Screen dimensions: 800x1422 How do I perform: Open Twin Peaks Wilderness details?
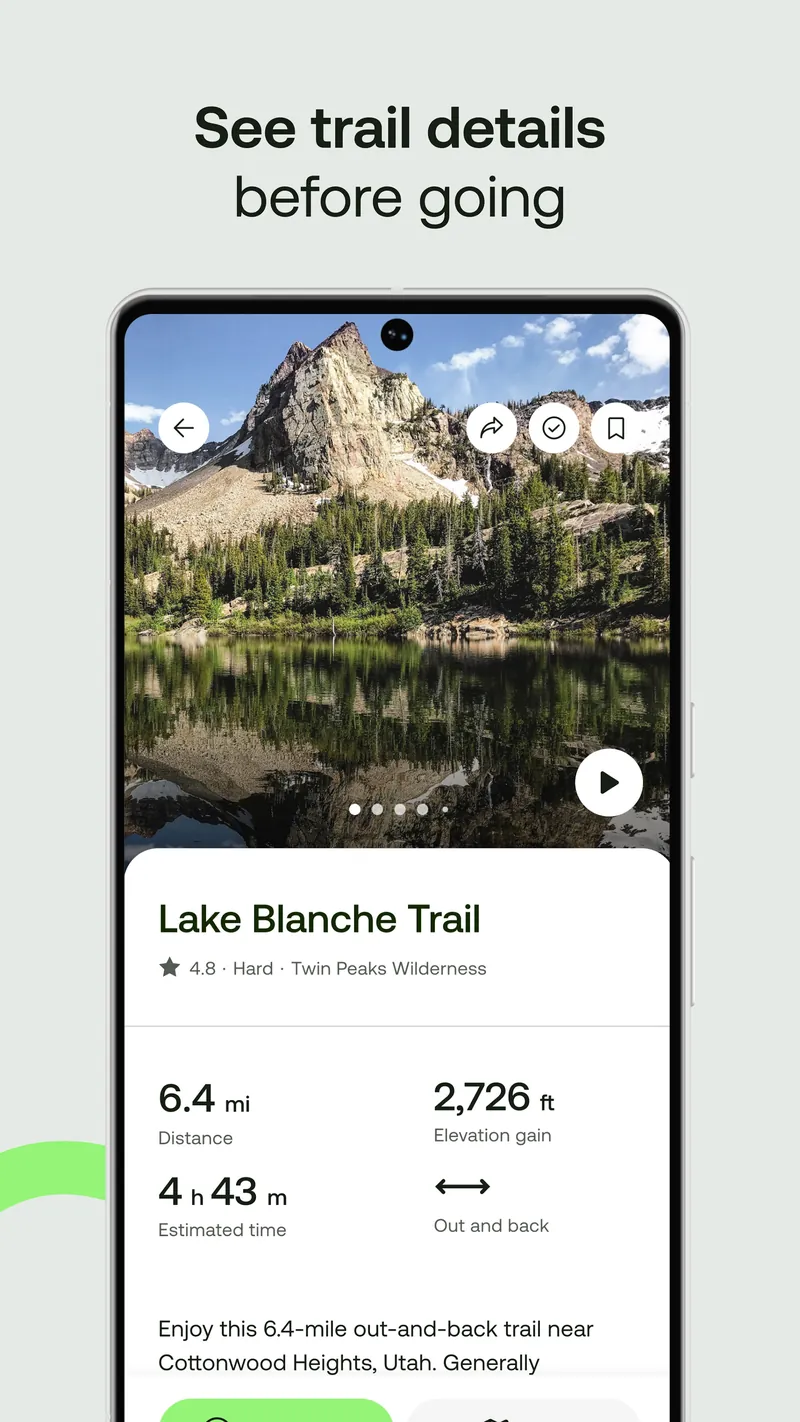389,968
